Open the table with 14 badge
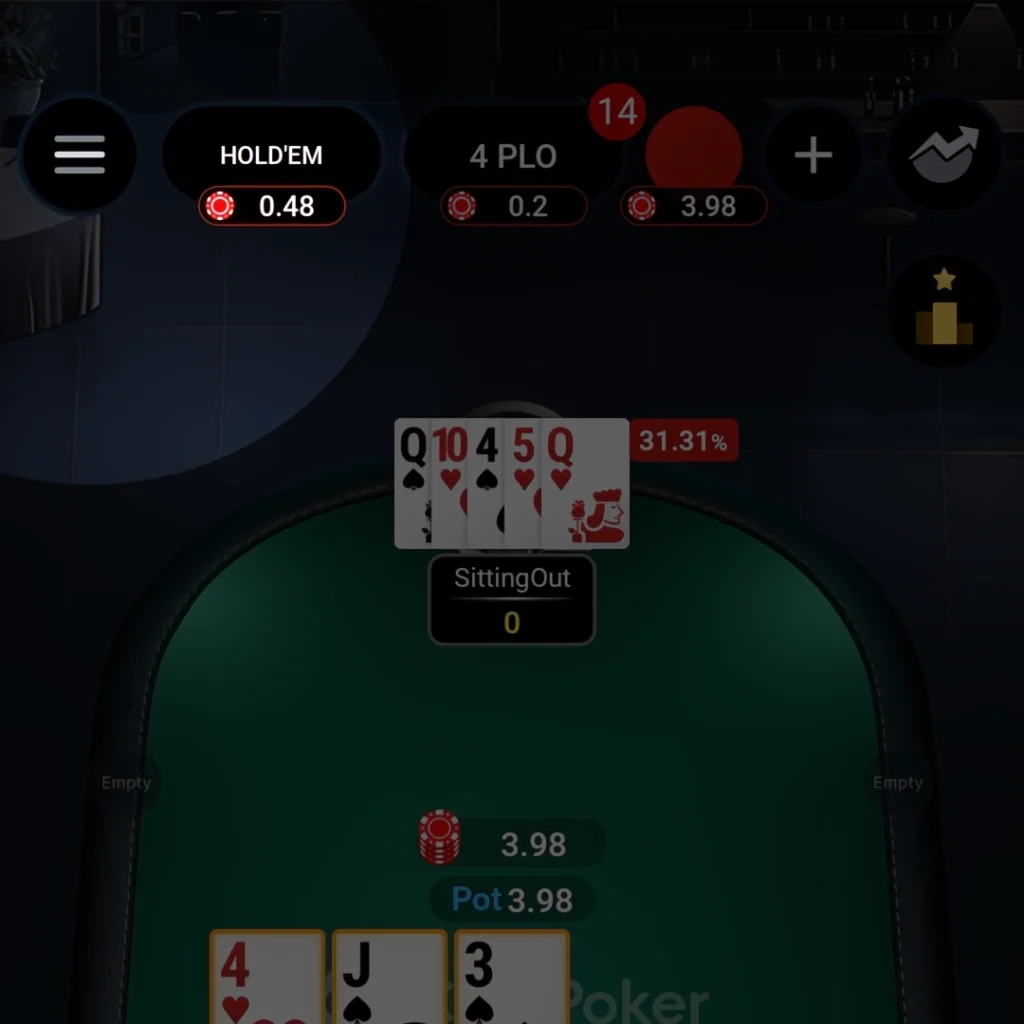Image resolution: width=1024 pixels, height=1024 pixels. click(x=693, y=157)
